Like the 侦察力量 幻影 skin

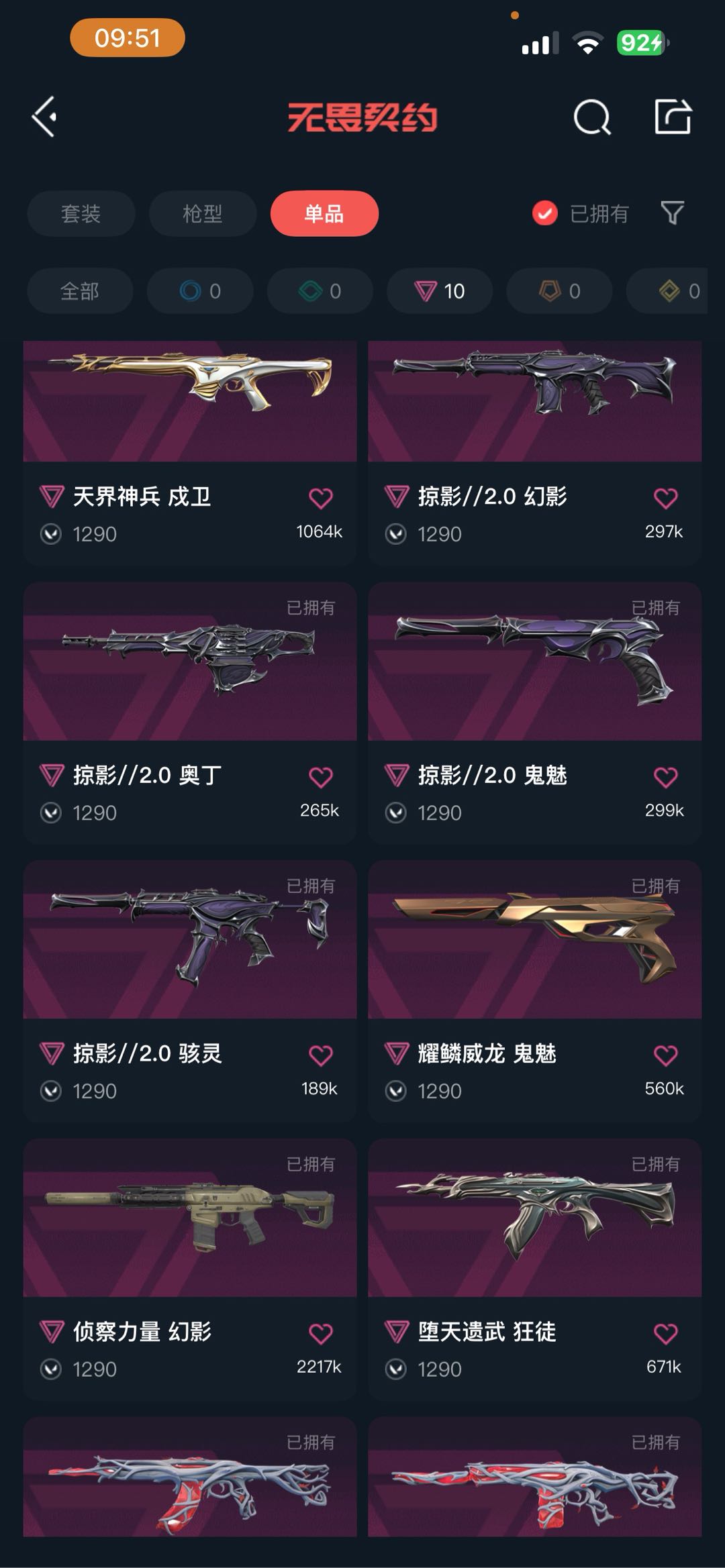320,1334
